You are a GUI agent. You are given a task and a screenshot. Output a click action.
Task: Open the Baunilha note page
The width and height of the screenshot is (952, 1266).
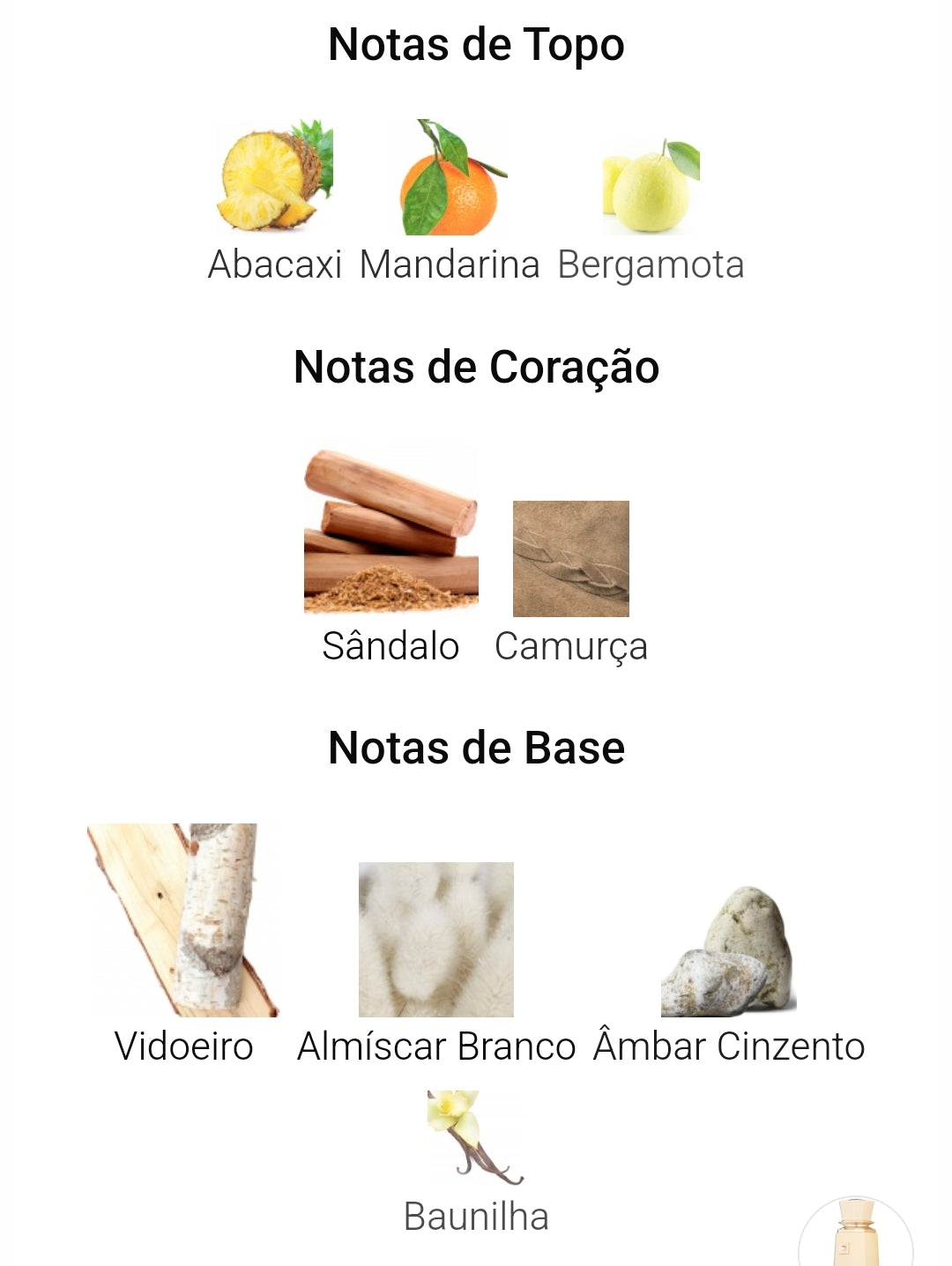(476, 1138)
